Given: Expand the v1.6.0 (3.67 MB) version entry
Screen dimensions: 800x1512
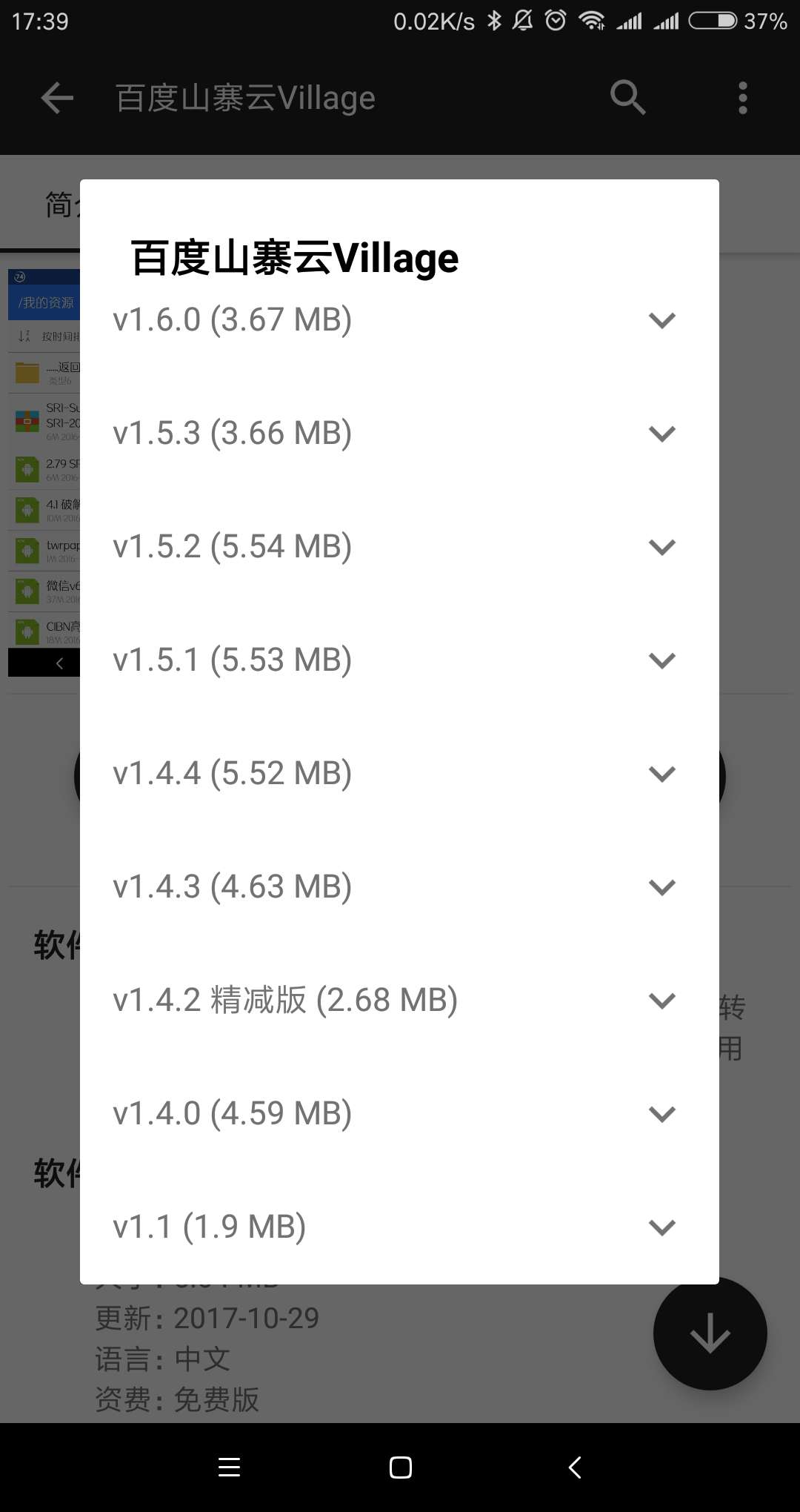Looking at the screenshot, I should 661,320.
